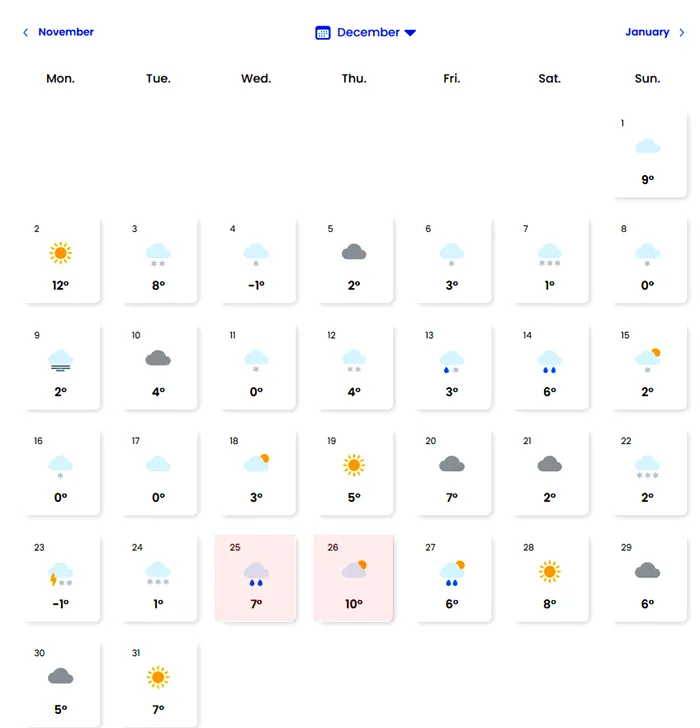Open the sunny December 2 card
Image resolution: width=700 pixels, height=728 pixels.
(x=60, y=259)
